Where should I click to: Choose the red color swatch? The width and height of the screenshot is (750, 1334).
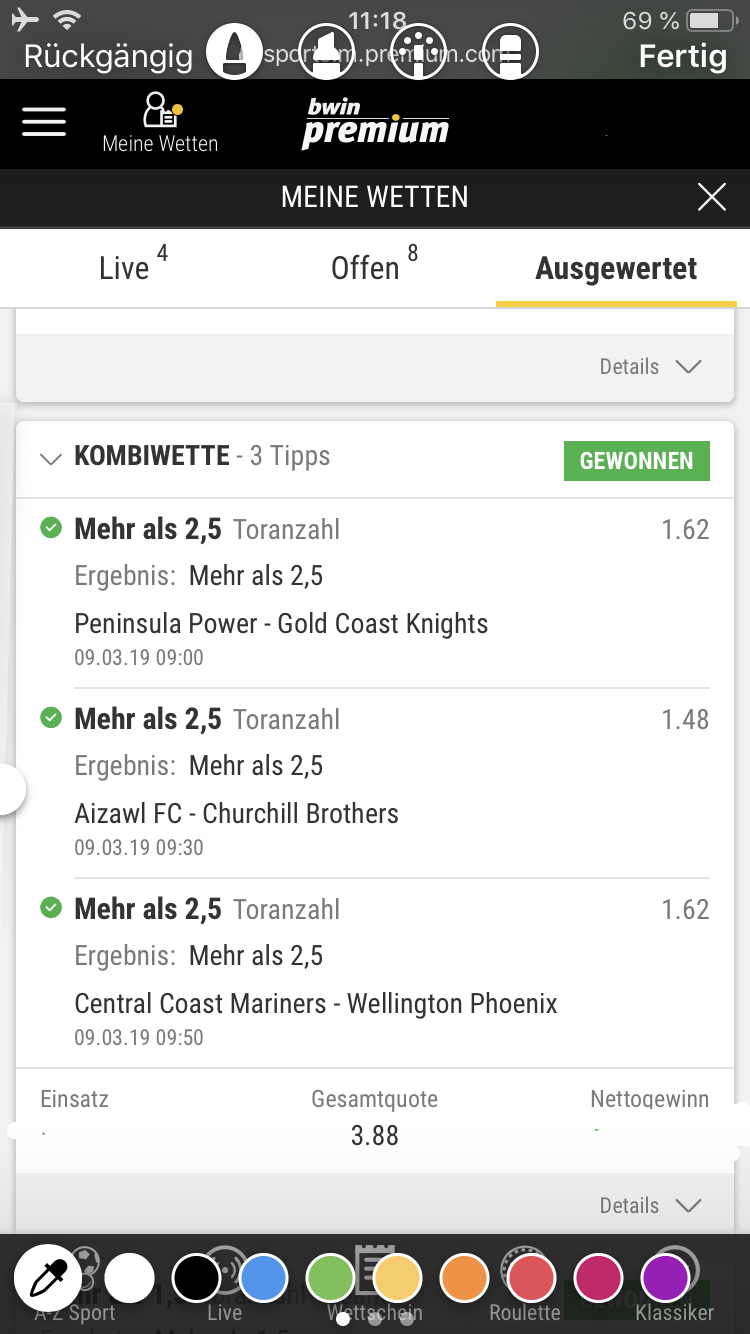(x=532, y=1278)
